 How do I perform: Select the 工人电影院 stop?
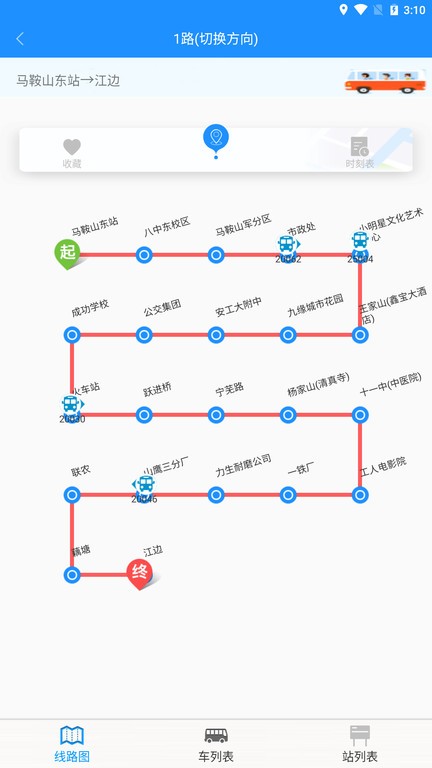point(360,495)
